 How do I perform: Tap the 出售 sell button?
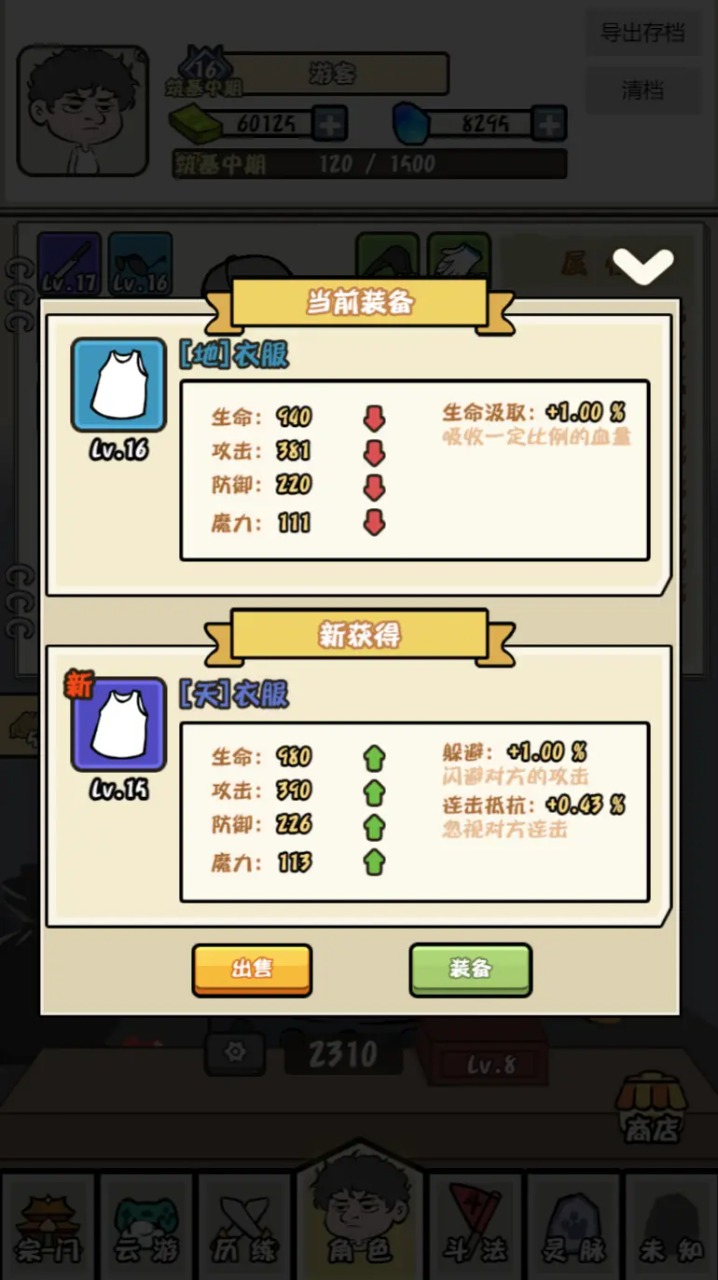pos(252,969)
